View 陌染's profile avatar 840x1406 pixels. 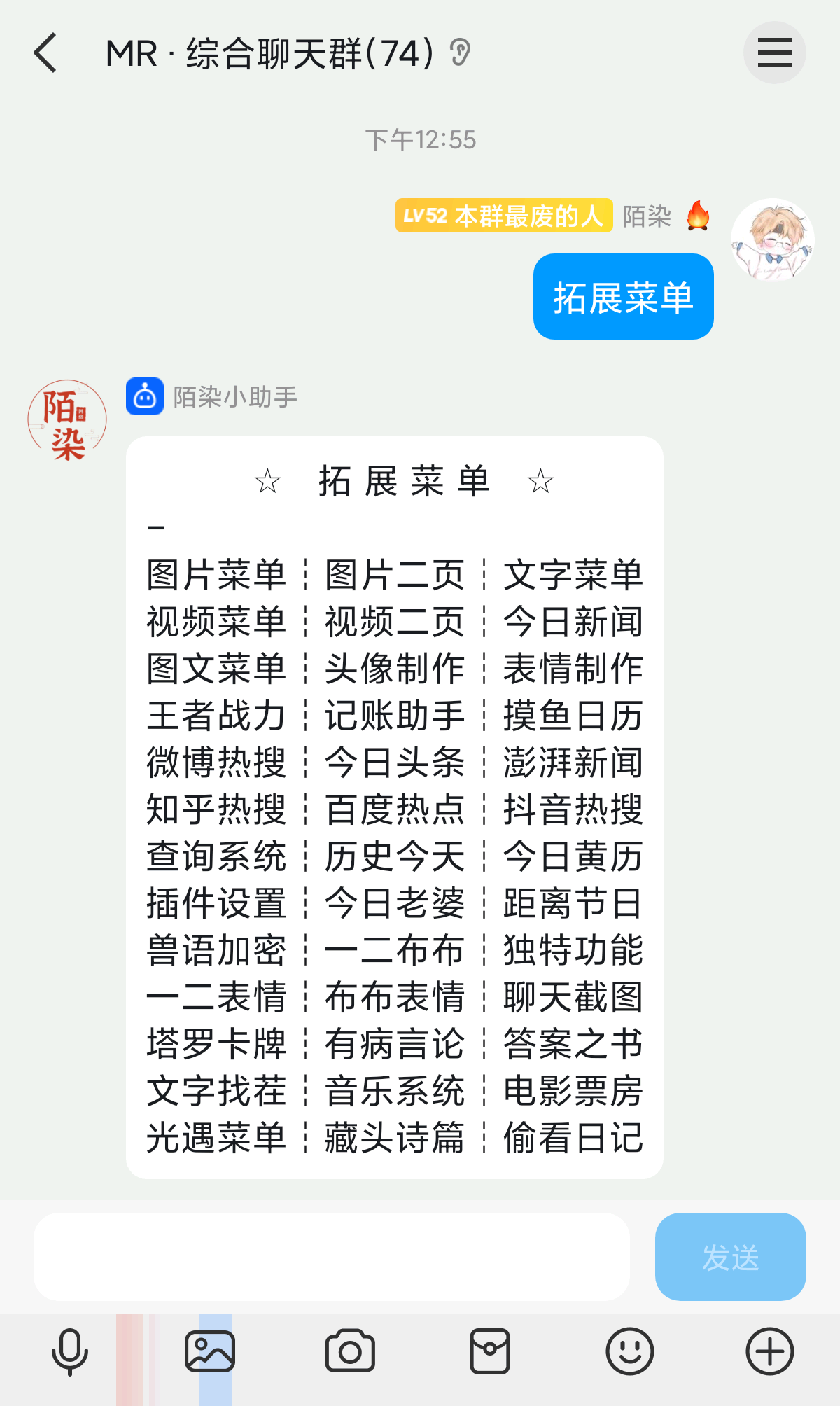(772, 240)
